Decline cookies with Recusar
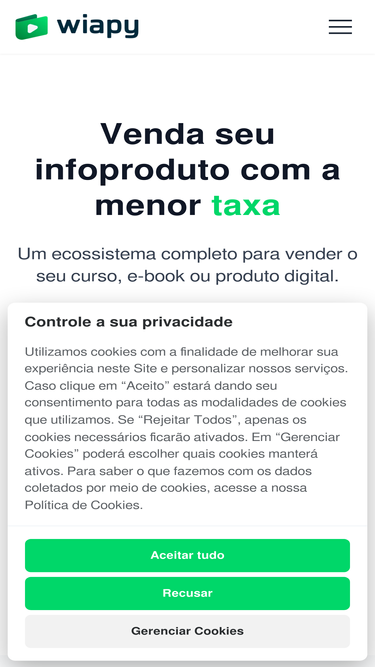The height and width of the screenshot is (667, 375). [x=187, y=593]
